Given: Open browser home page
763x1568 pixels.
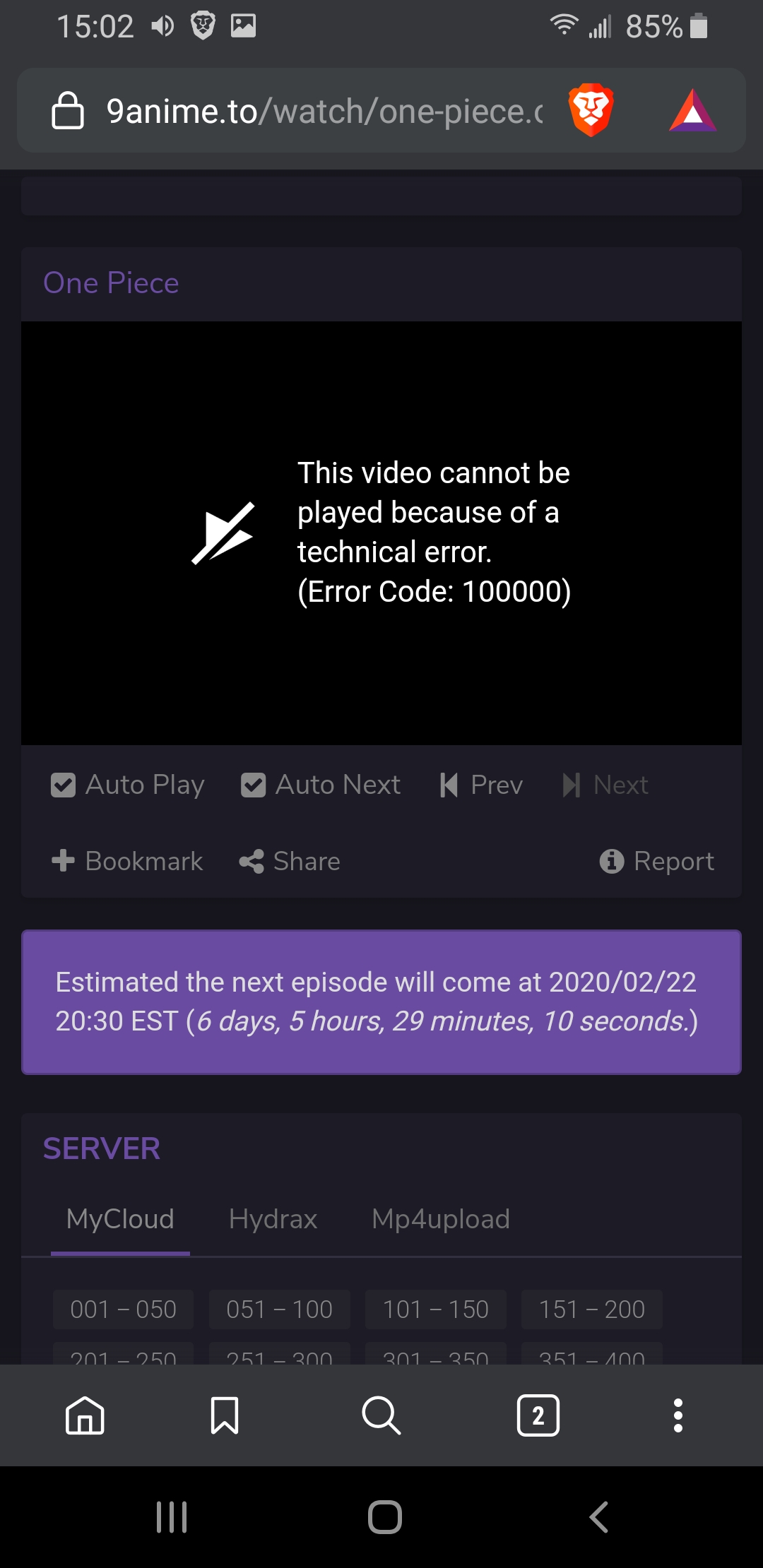Looking at the screenshot, I should pos(85,1415).
